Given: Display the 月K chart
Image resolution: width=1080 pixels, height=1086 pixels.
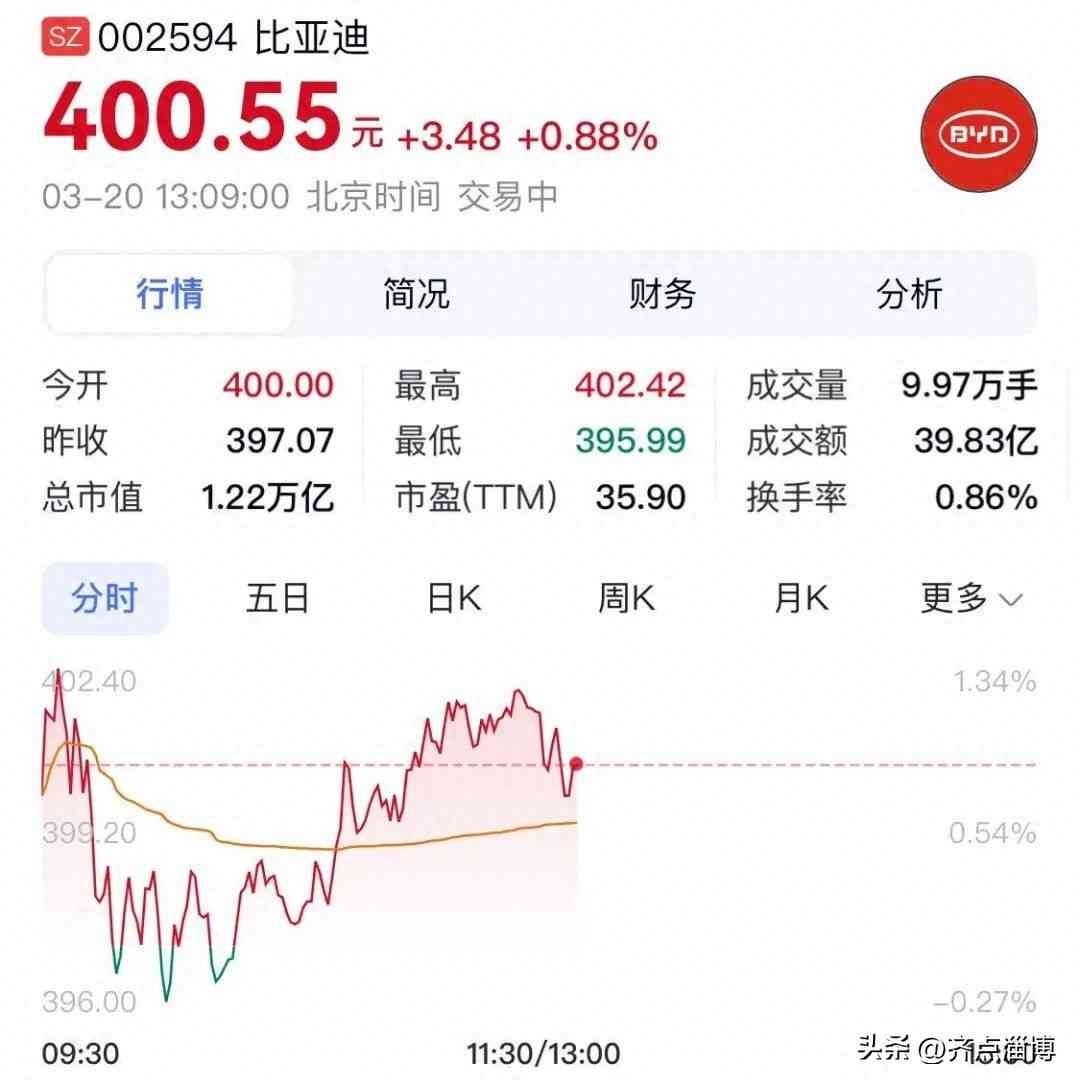Looking at the screenshot, I should point(801,598).
